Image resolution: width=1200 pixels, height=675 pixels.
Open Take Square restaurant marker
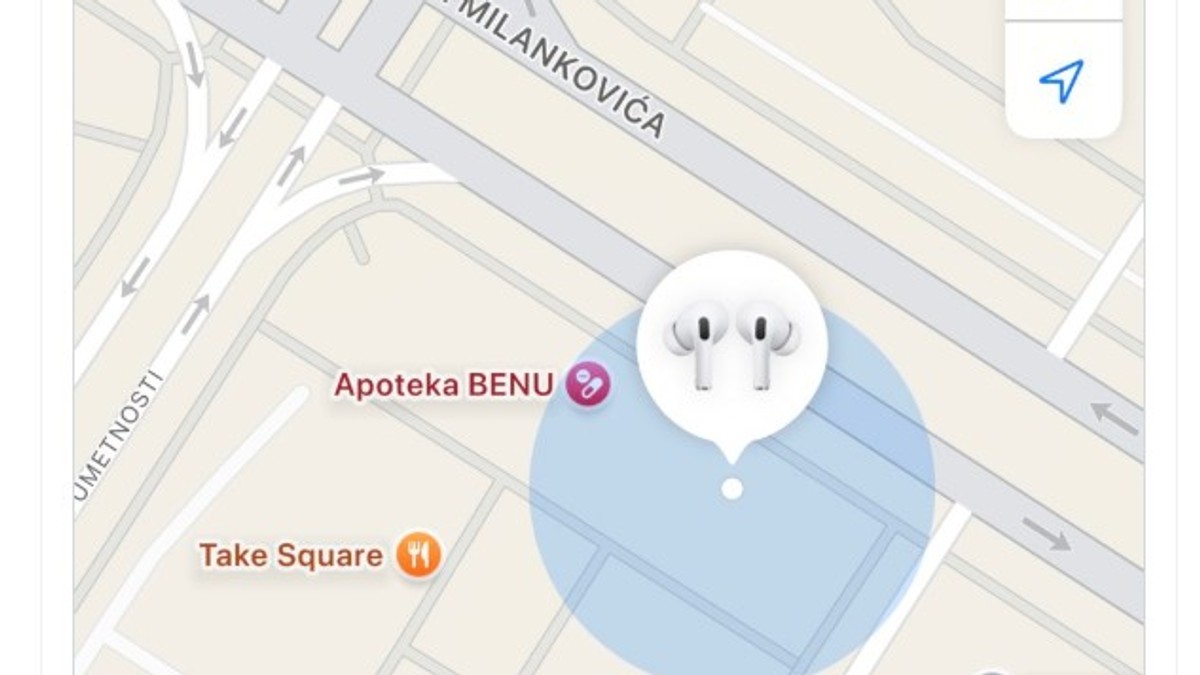418,554
